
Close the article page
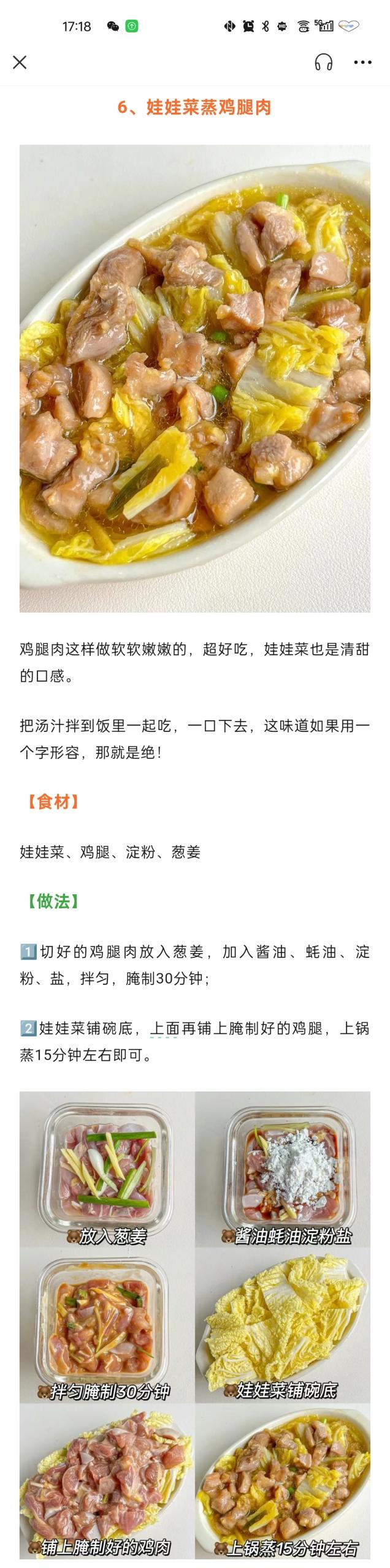(20, 62)
